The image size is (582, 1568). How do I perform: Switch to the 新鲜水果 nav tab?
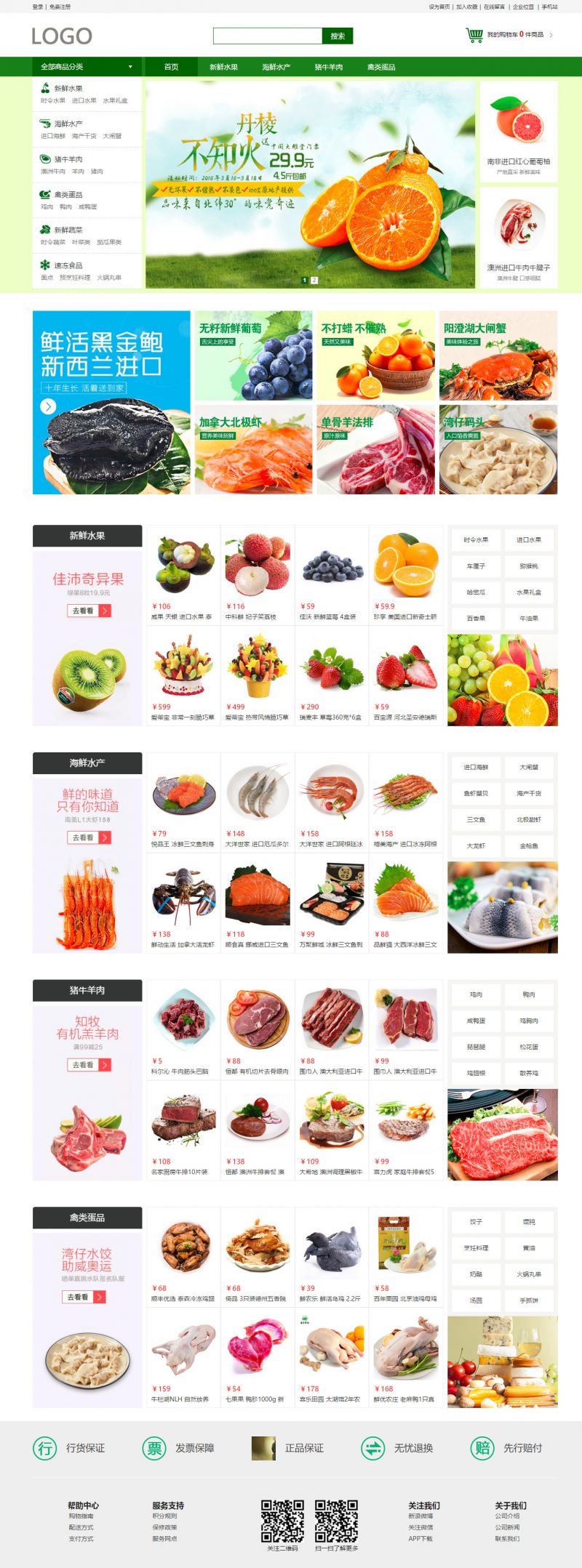(223, 67)
